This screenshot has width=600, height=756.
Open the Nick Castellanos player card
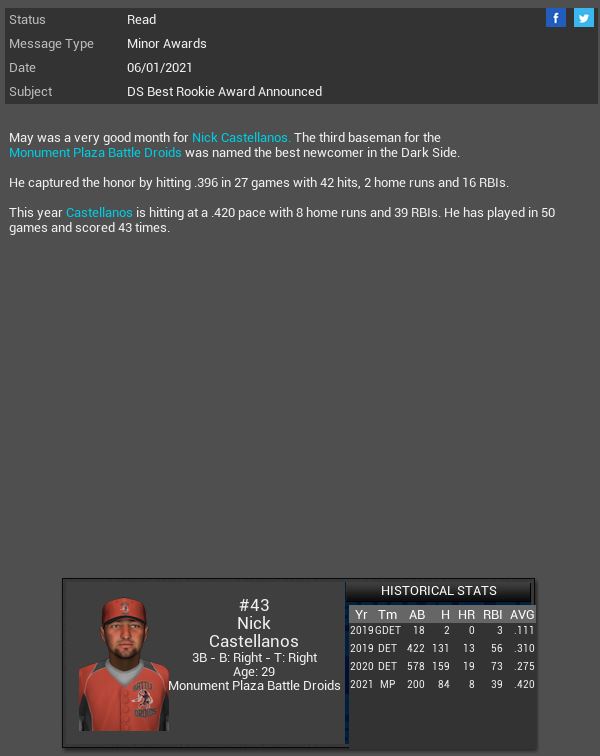point(205,663)
